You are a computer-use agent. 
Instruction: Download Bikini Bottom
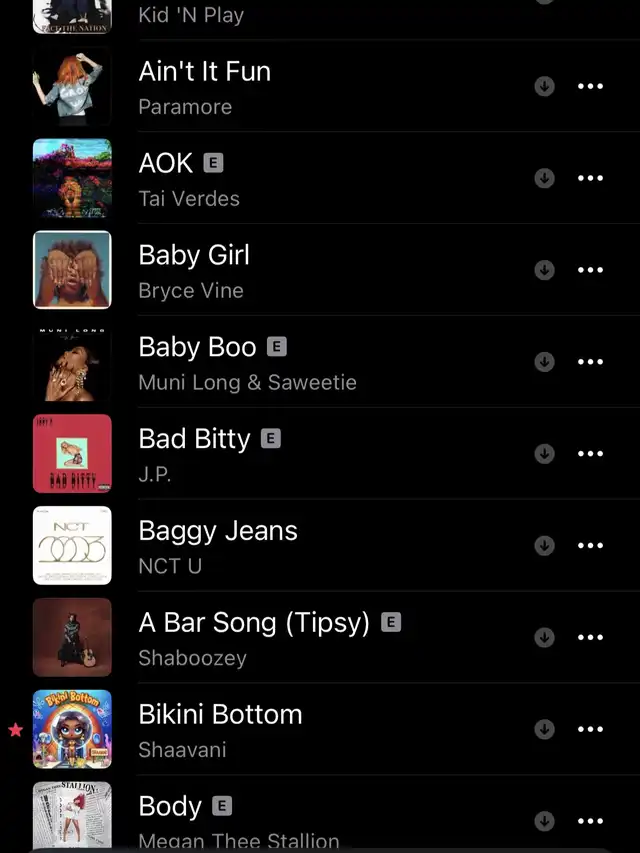click(544, 729)
